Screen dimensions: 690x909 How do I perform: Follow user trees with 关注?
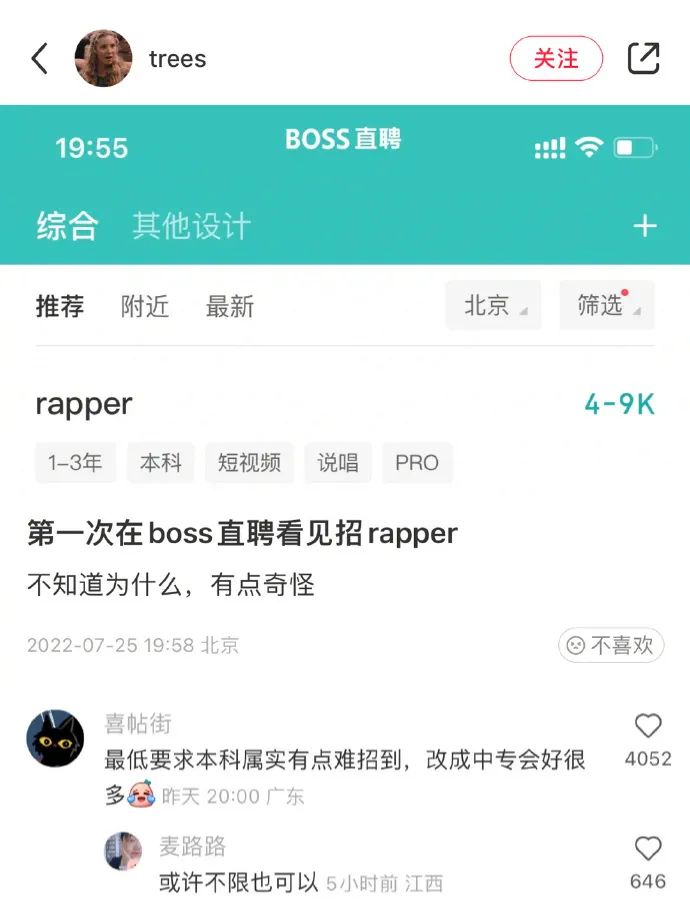click(x=556, y=59)
